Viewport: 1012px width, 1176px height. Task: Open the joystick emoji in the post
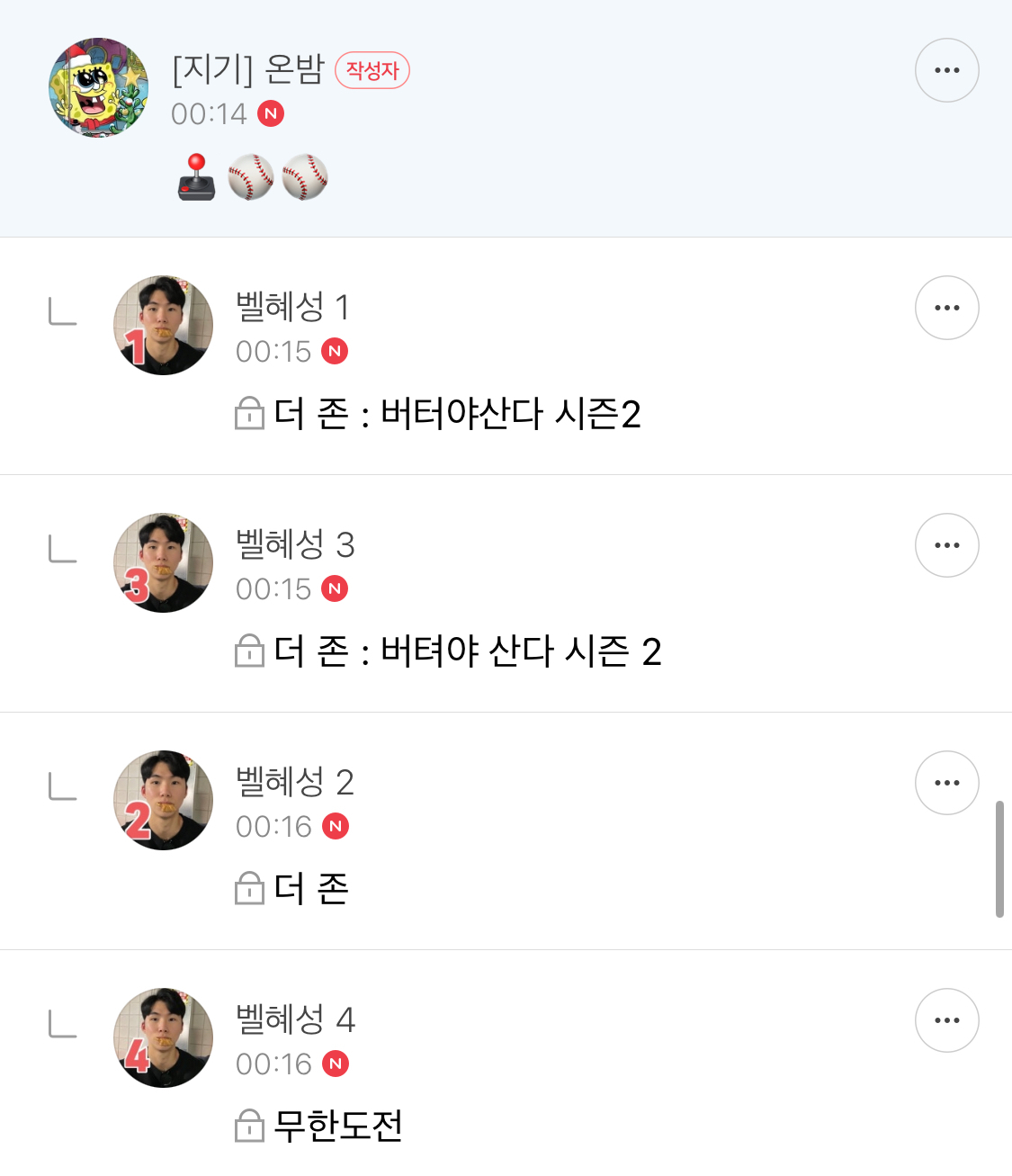pyautogui.click(x=194, y=176)
